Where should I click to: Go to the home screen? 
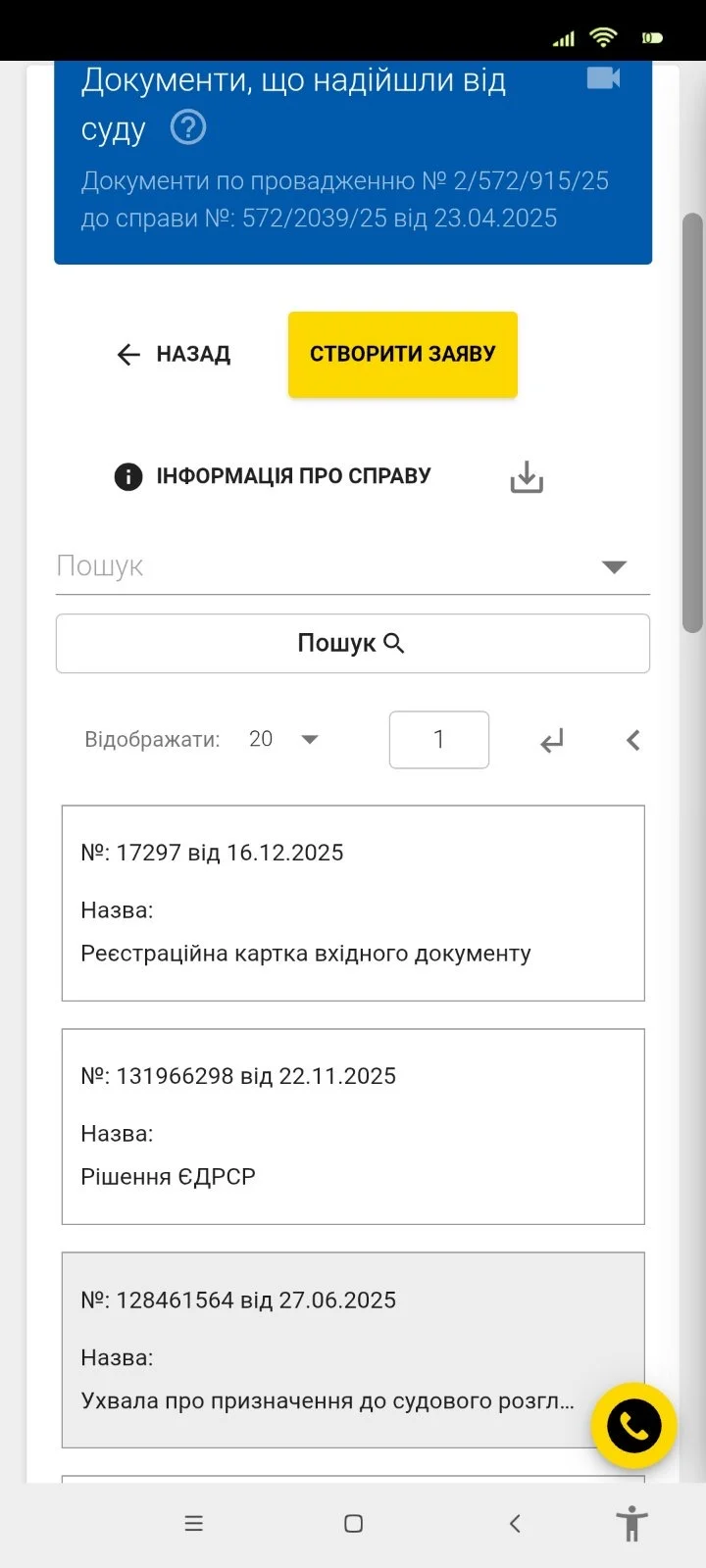(354, 1523)
